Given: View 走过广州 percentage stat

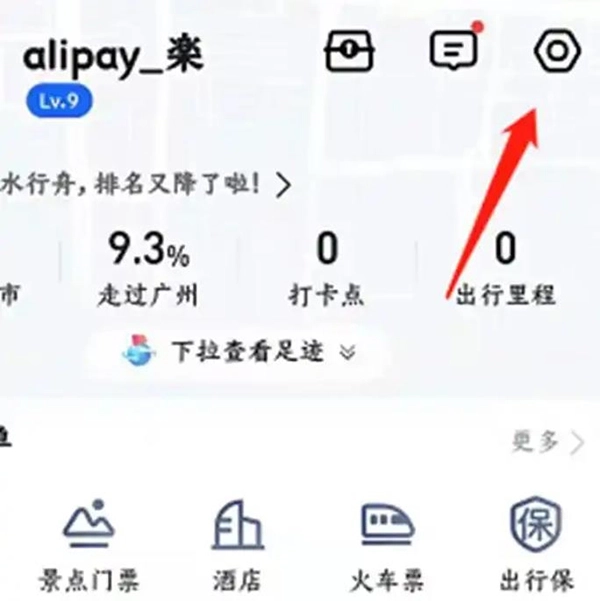Looking at the screenshot, I should coord(148,267).
